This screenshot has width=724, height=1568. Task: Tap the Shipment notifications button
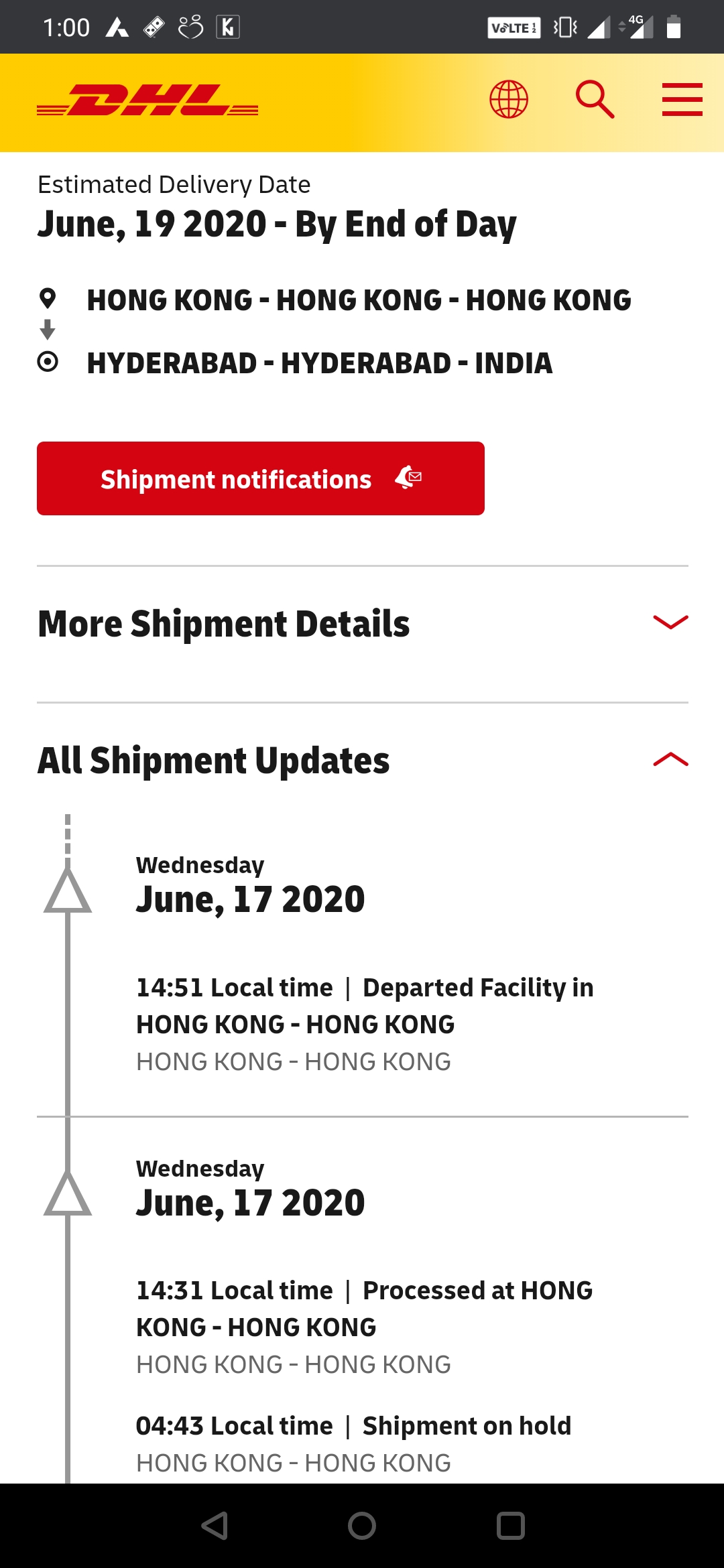coord(261,478)
